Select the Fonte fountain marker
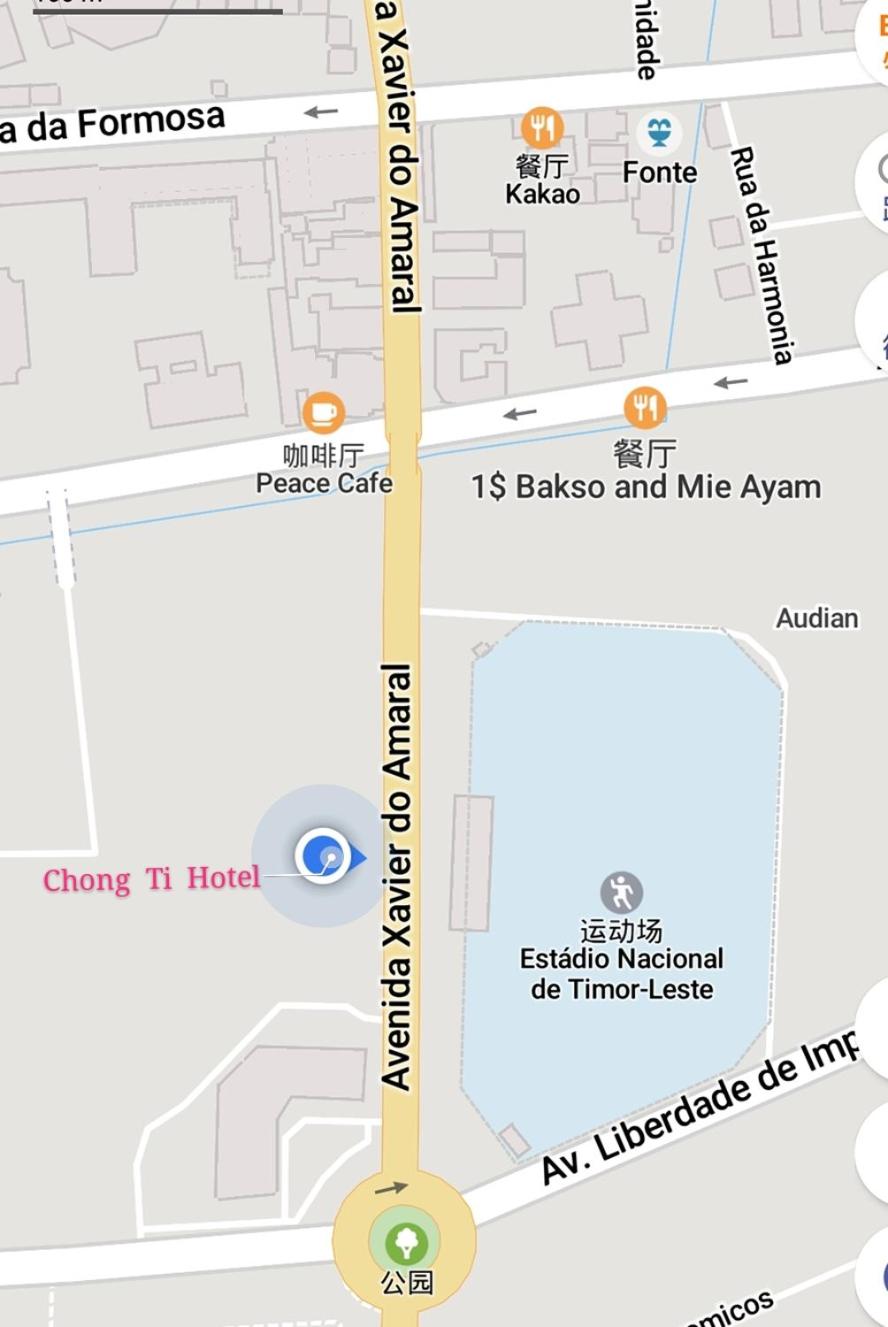Image resolution: width=888 pixels, height=1327 pixels. tap(659, 133)
